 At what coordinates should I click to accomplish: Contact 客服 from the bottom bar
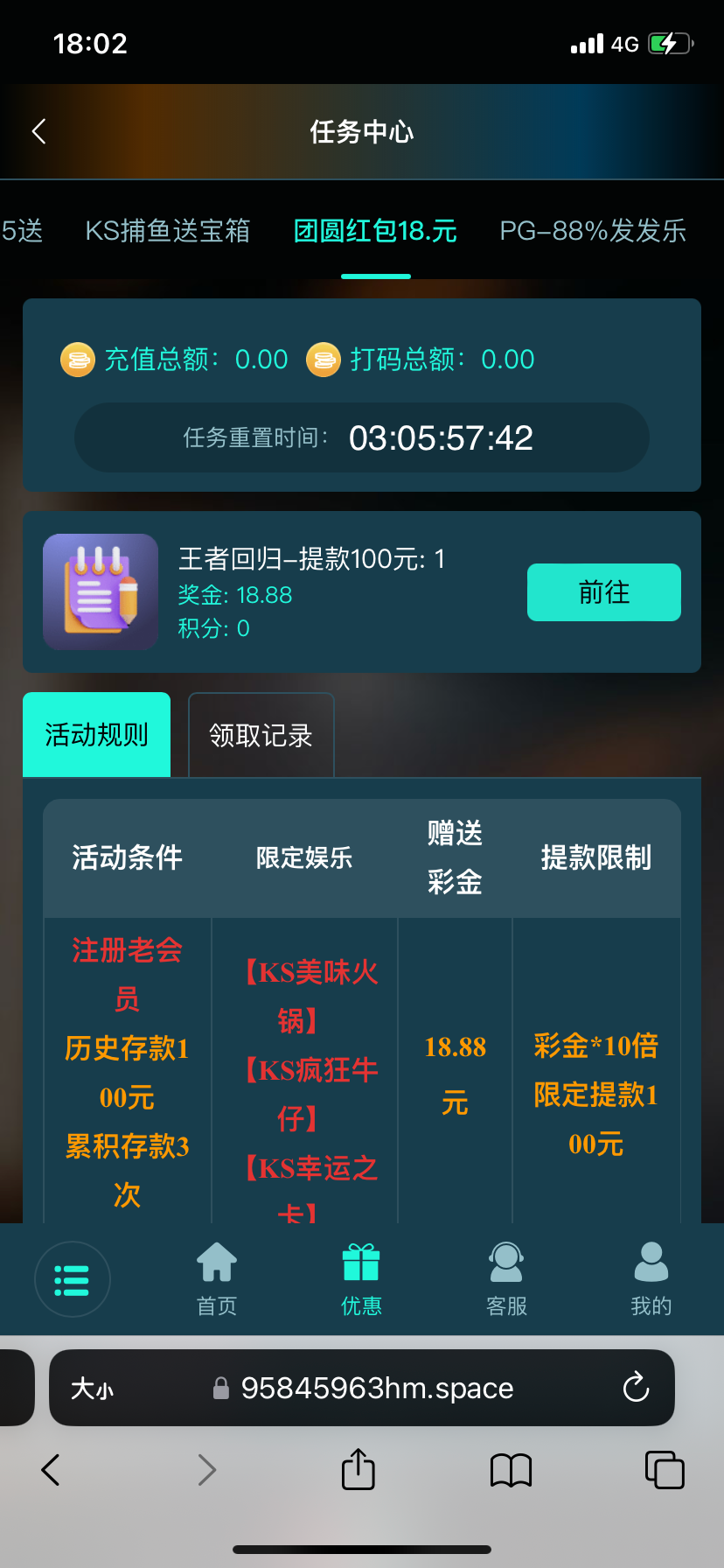[x=506, y=1279]
